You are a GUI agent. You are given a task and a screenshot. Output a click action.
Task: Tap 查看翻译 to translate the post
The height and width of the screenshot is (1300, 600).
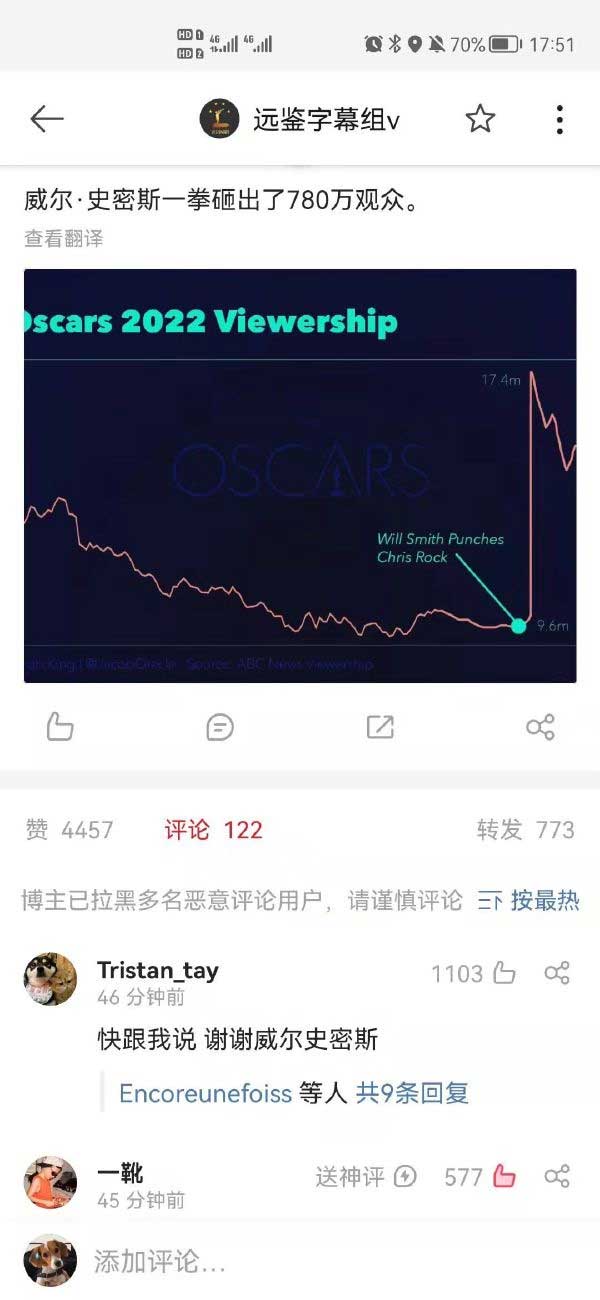coord(64,238)
